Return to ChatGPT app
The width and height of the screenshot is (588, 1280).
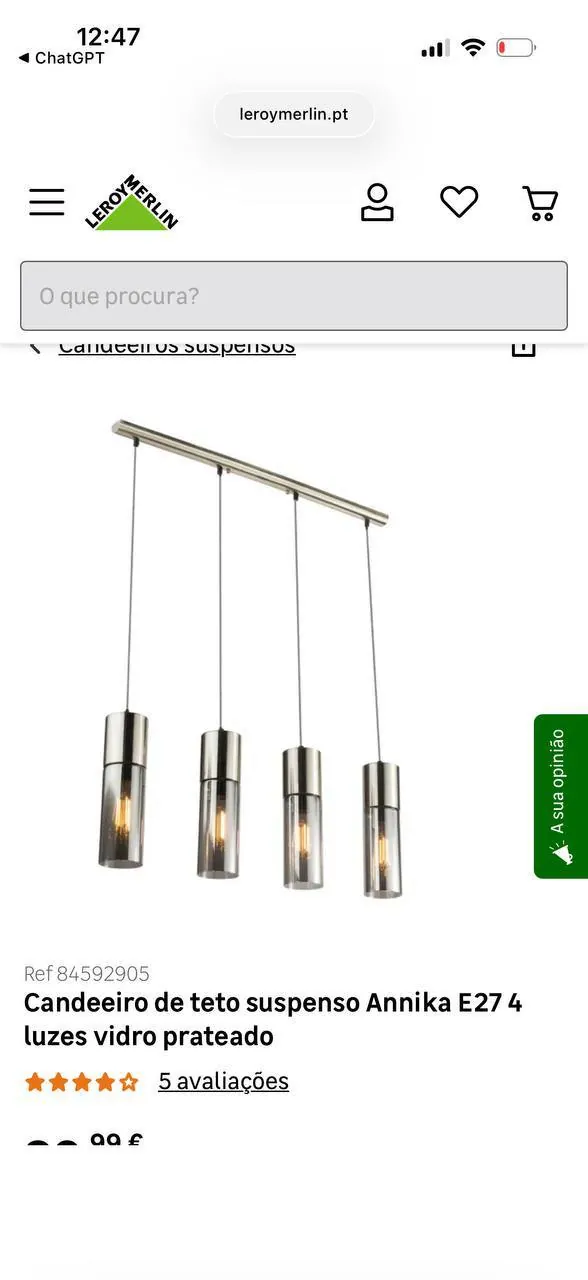click(x=61, y=58)
